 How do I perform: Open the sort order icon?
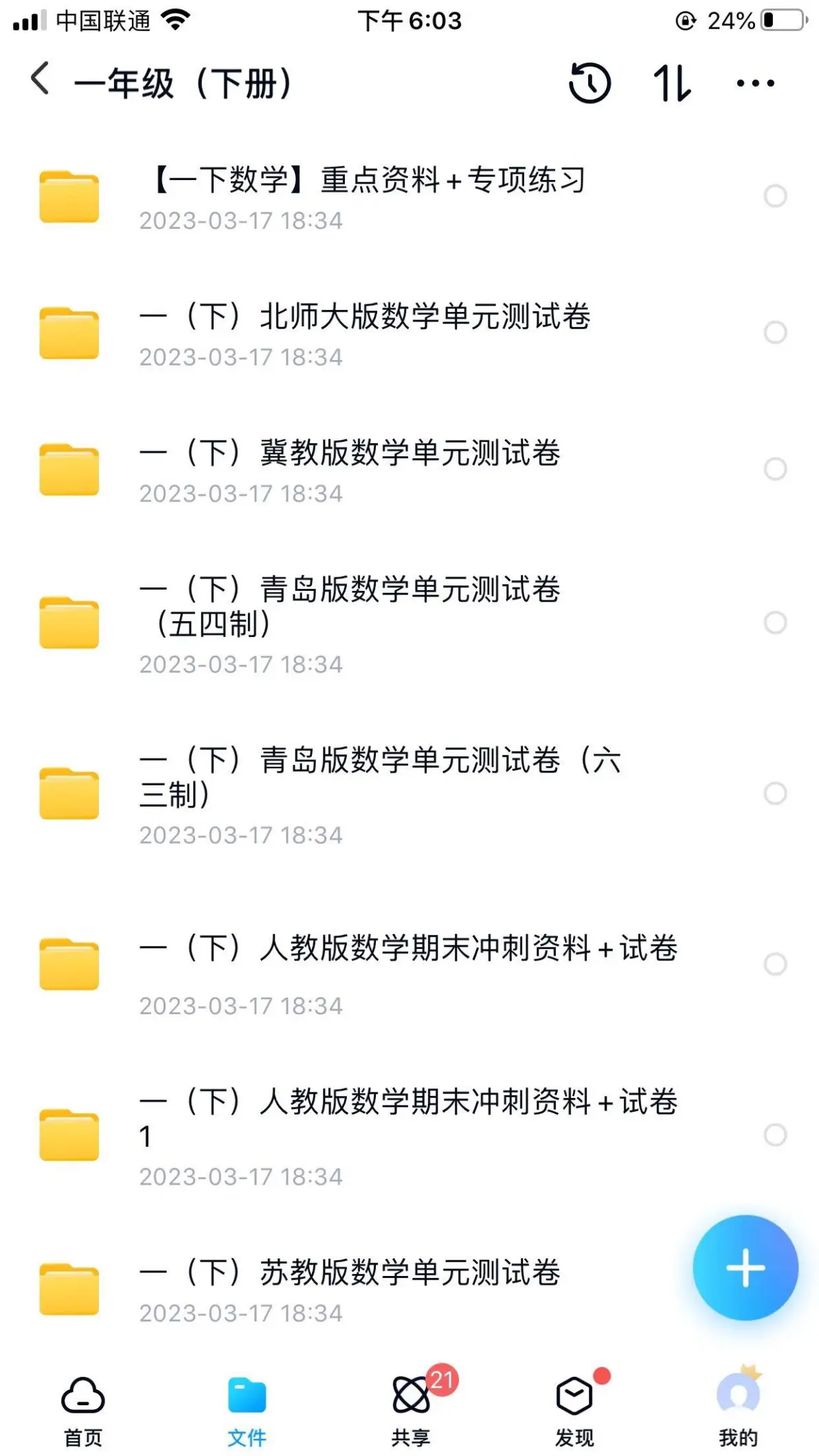[671, 83]
